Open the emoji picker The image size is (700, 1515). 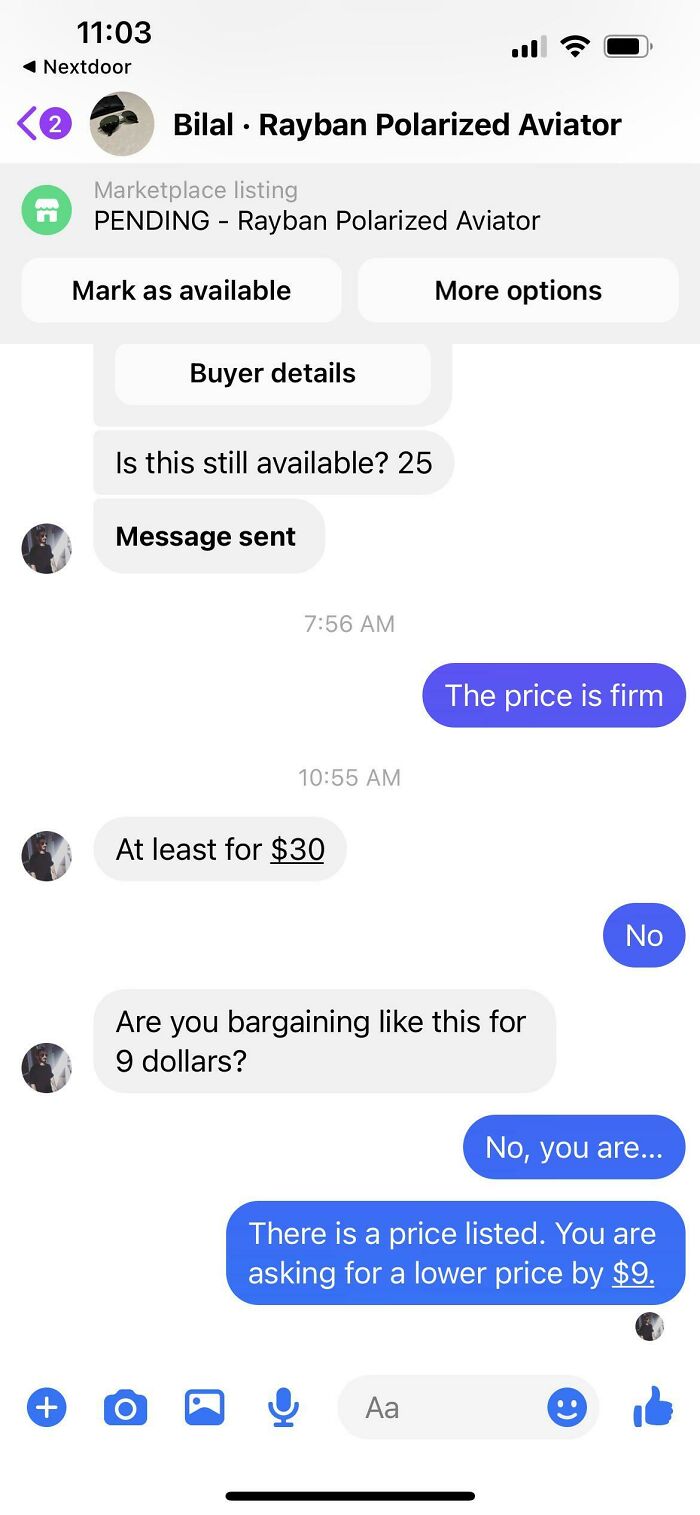(567, 1408)
